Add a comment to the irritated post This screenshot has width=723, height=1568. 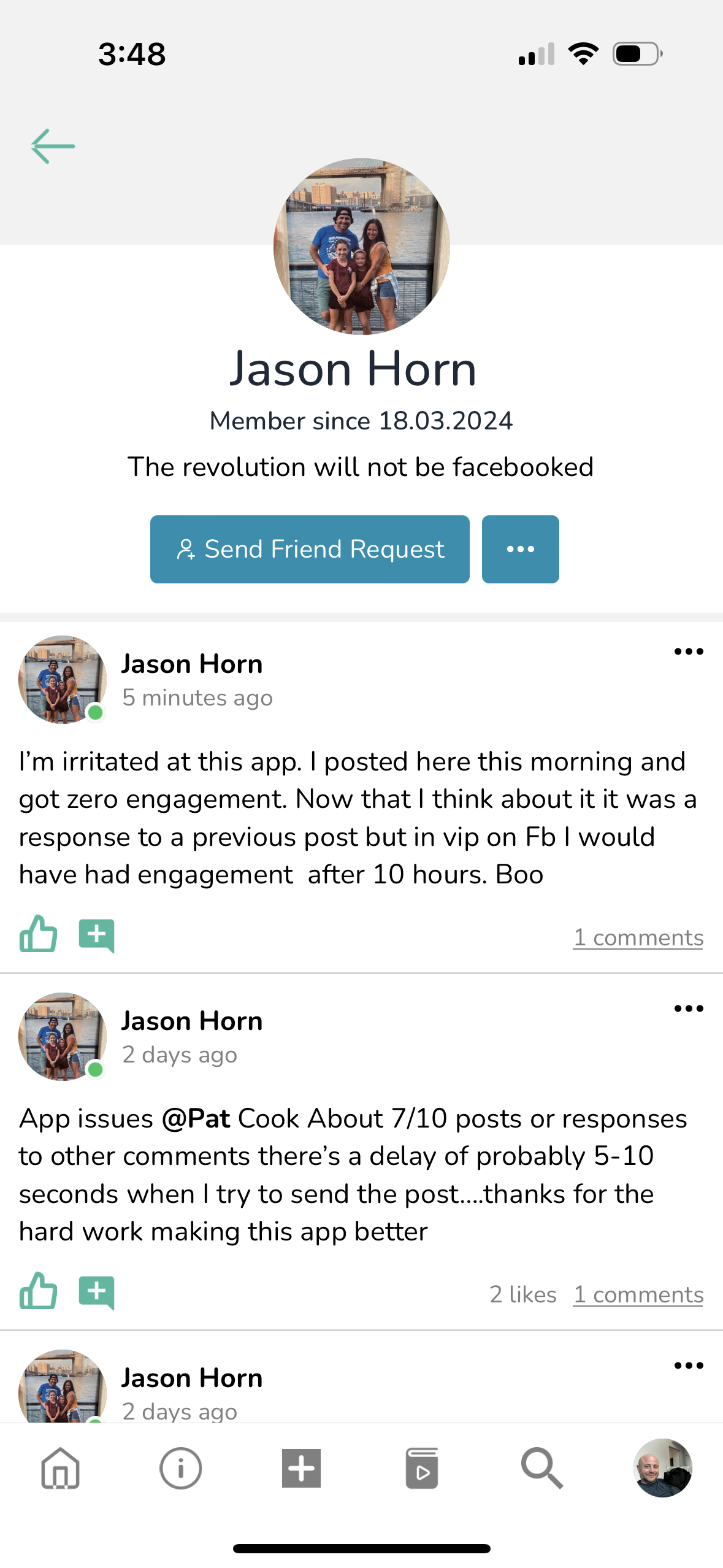(x=97, y=936)
